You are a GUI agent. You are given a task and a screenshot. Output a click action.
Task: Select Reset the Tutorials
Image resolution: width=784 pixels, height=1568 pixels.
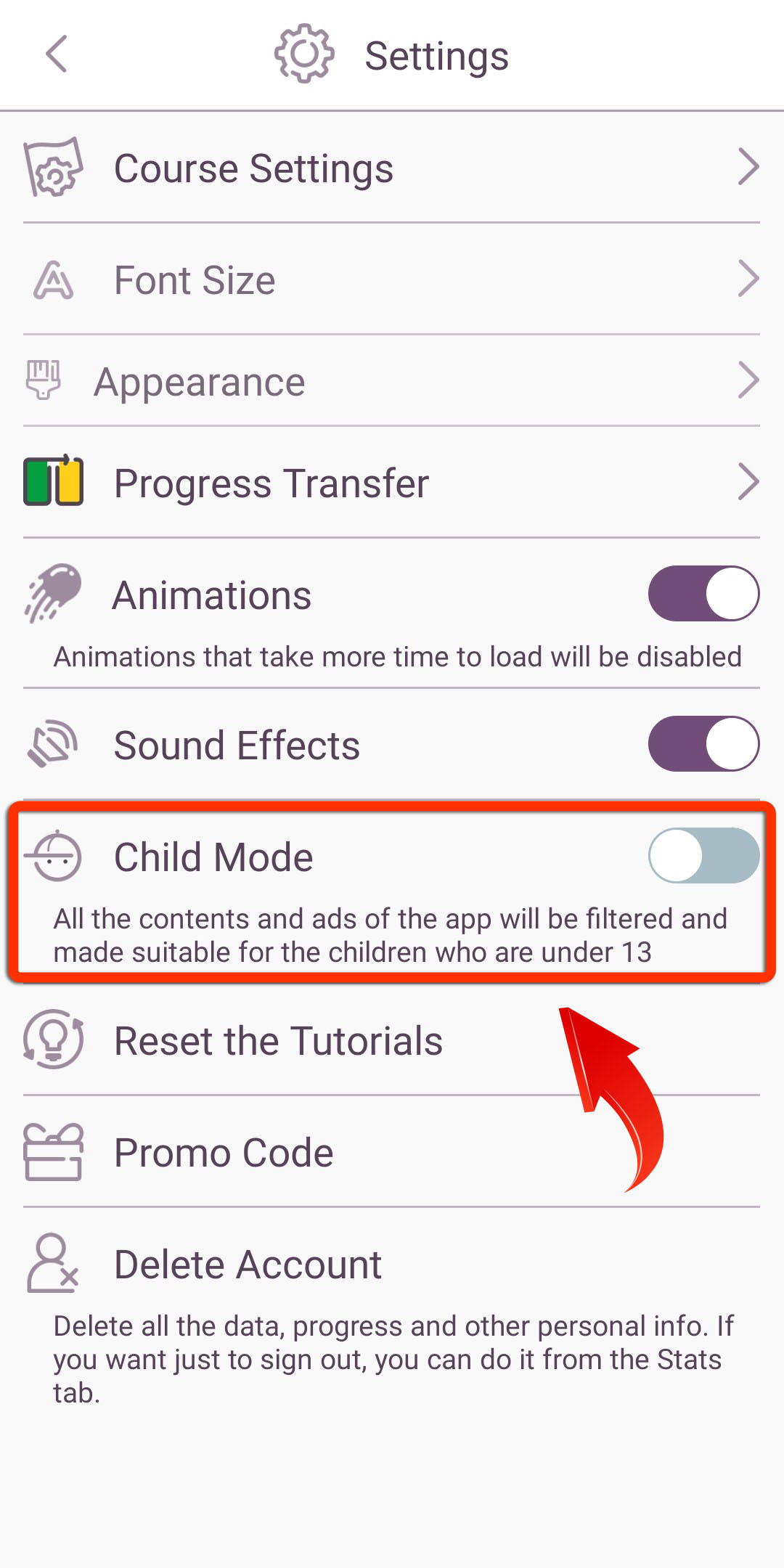pos(392,1040)
